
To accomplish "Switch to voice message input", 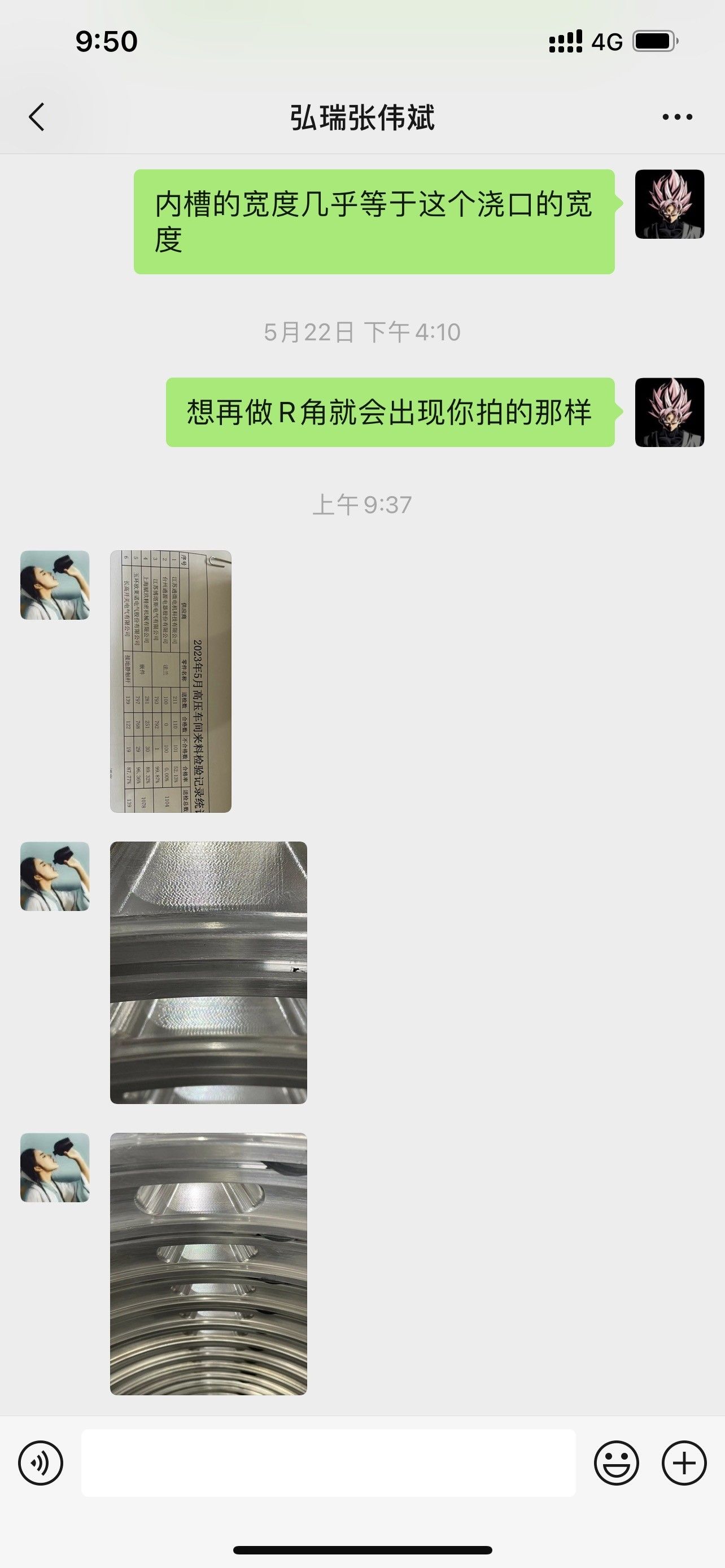I will [41, 1462].
